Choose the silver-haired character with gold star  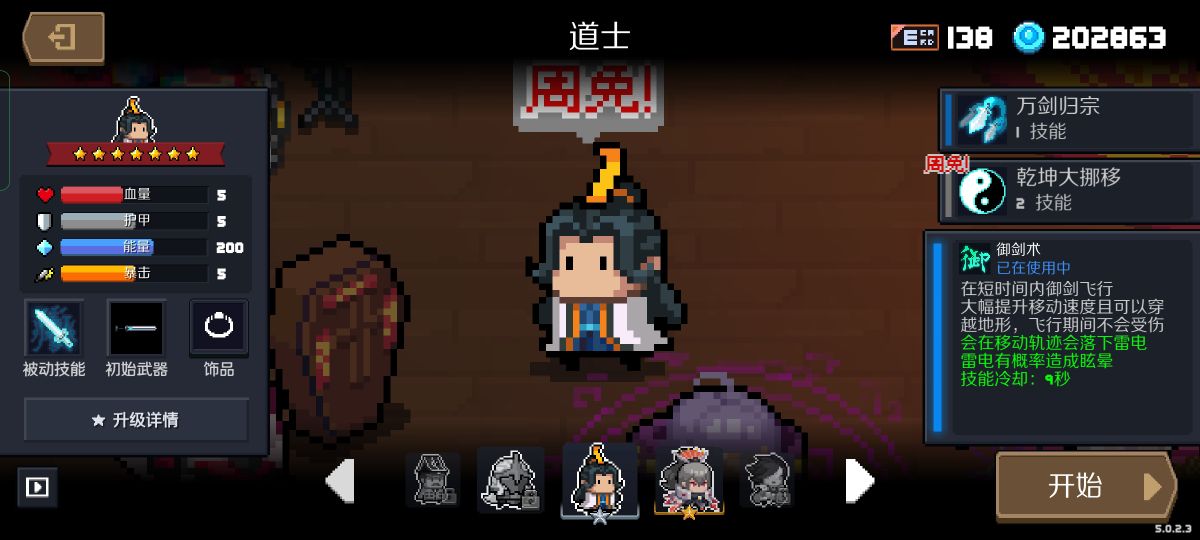point(688,481)
